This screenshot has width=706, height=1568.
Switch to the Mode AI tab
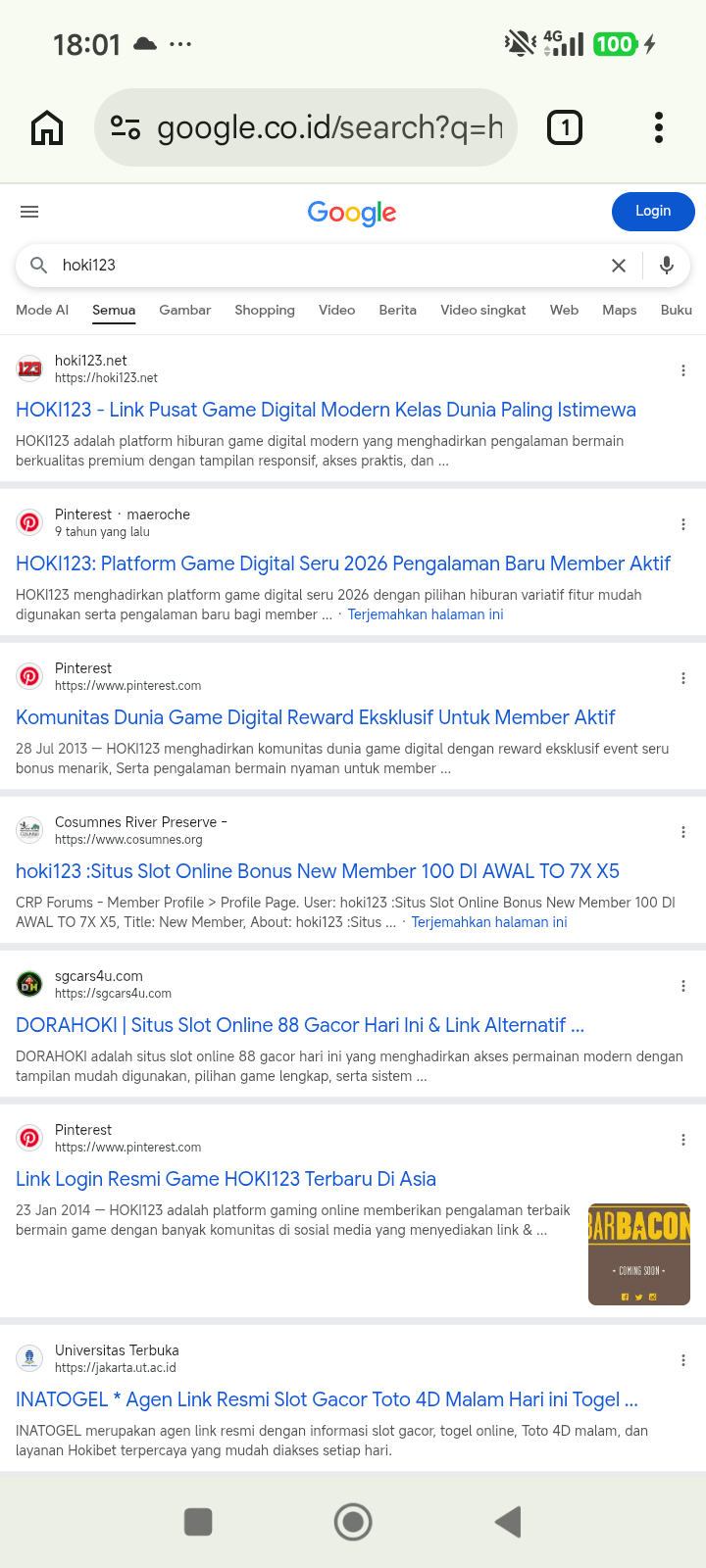point(42,310)
